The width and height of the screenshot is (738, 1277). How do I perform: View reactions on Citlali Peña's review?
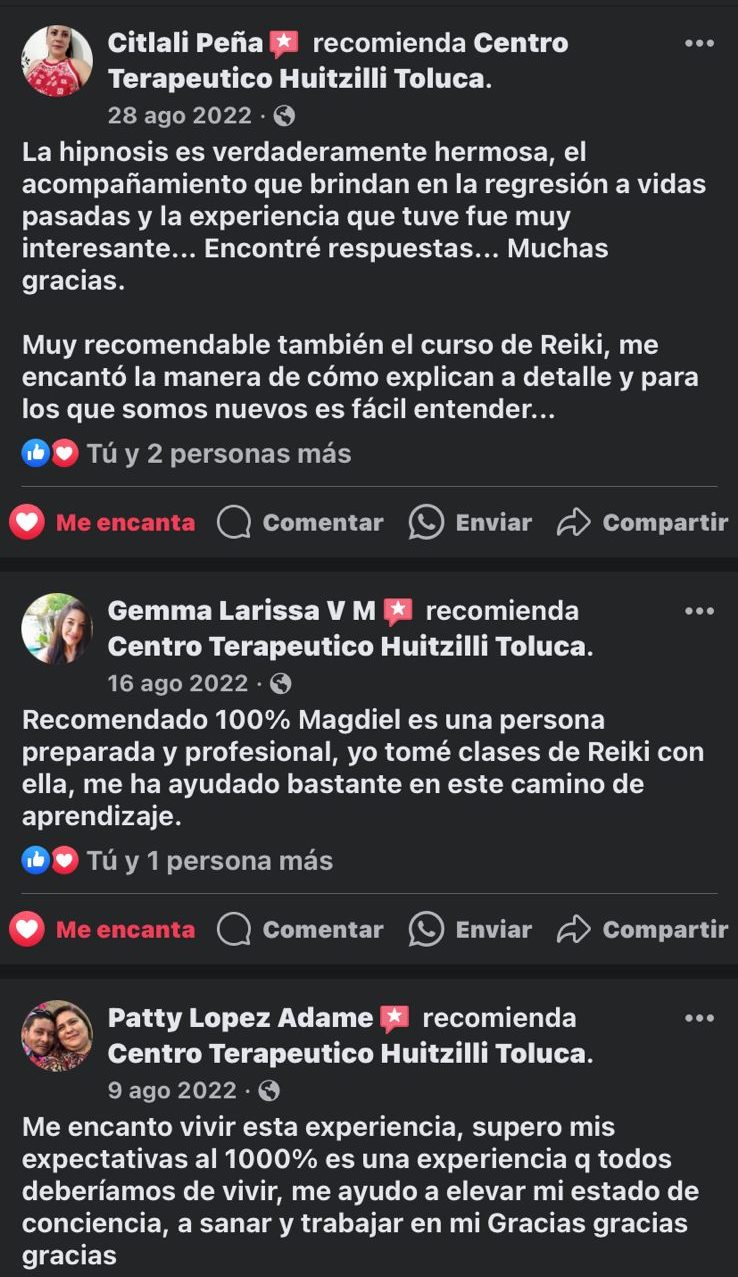[186, 453]
